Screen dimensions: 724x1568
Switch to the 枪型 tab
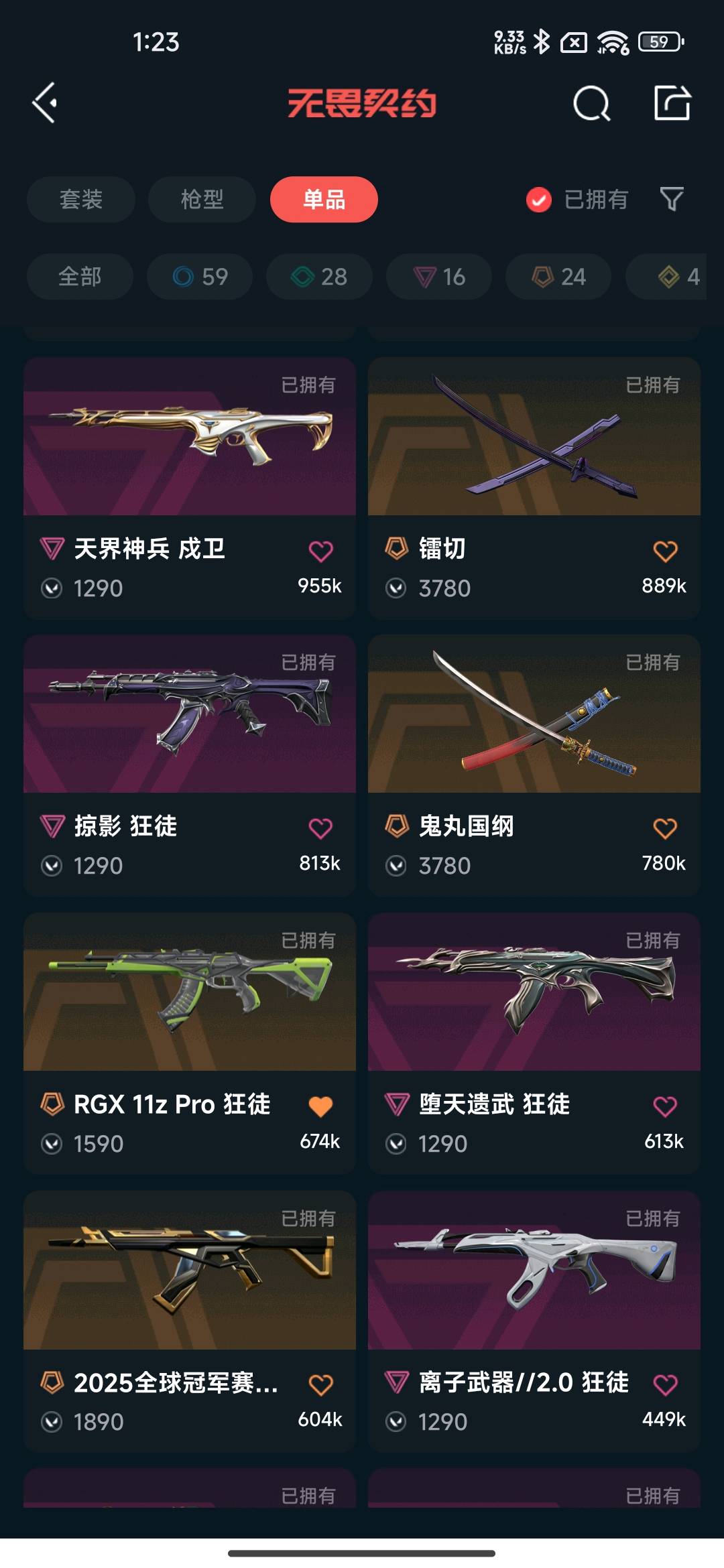[x=202, y=199]
